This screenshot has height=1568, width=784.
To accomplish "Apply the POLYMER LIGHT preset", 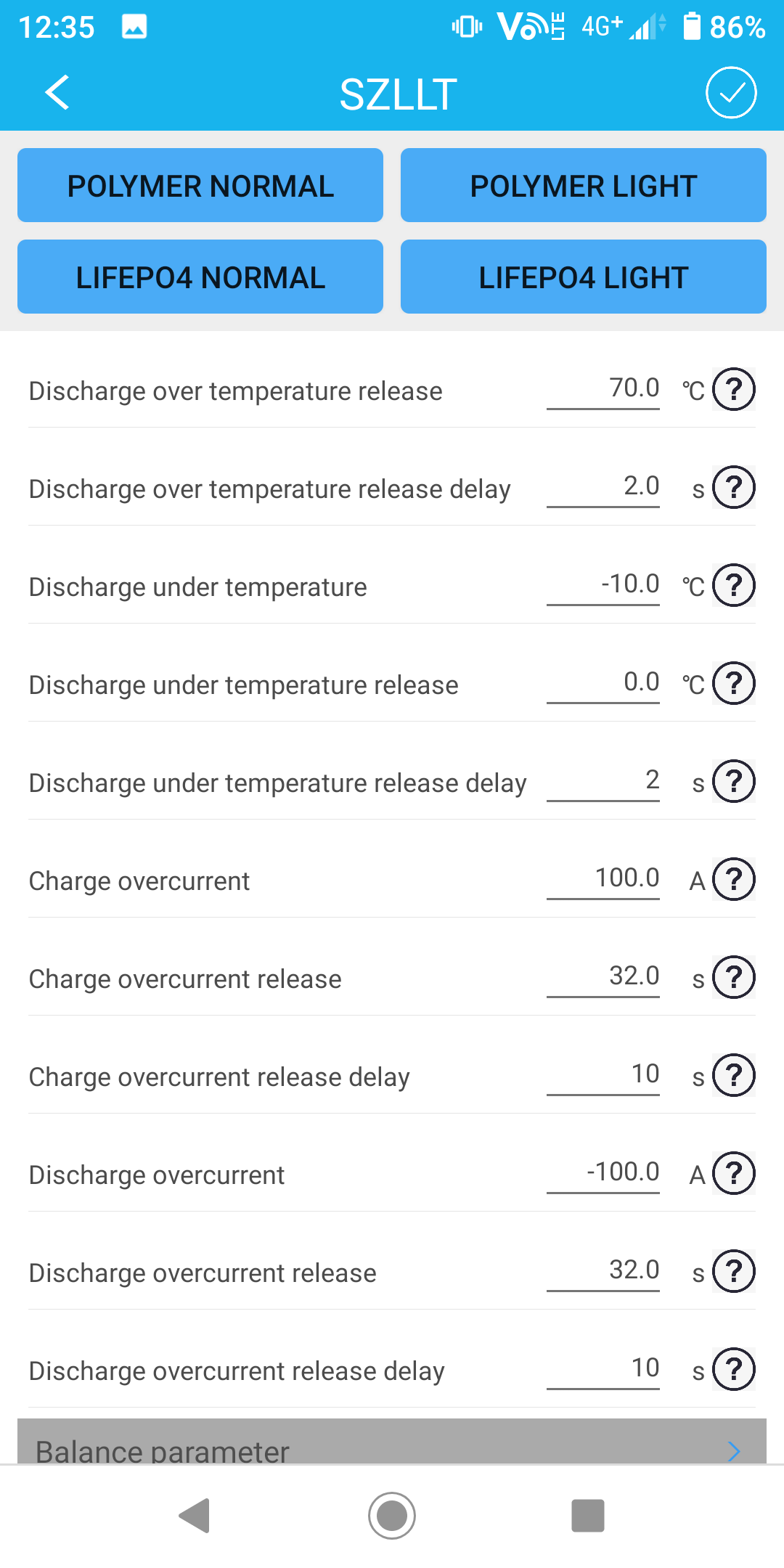I will (583, 186).
